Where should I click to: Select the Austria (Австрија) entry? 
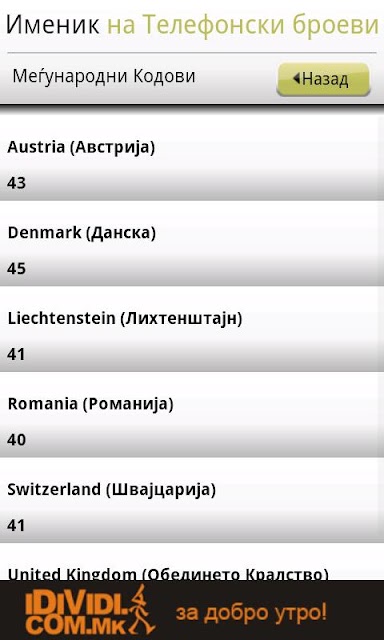click(192, 158)
